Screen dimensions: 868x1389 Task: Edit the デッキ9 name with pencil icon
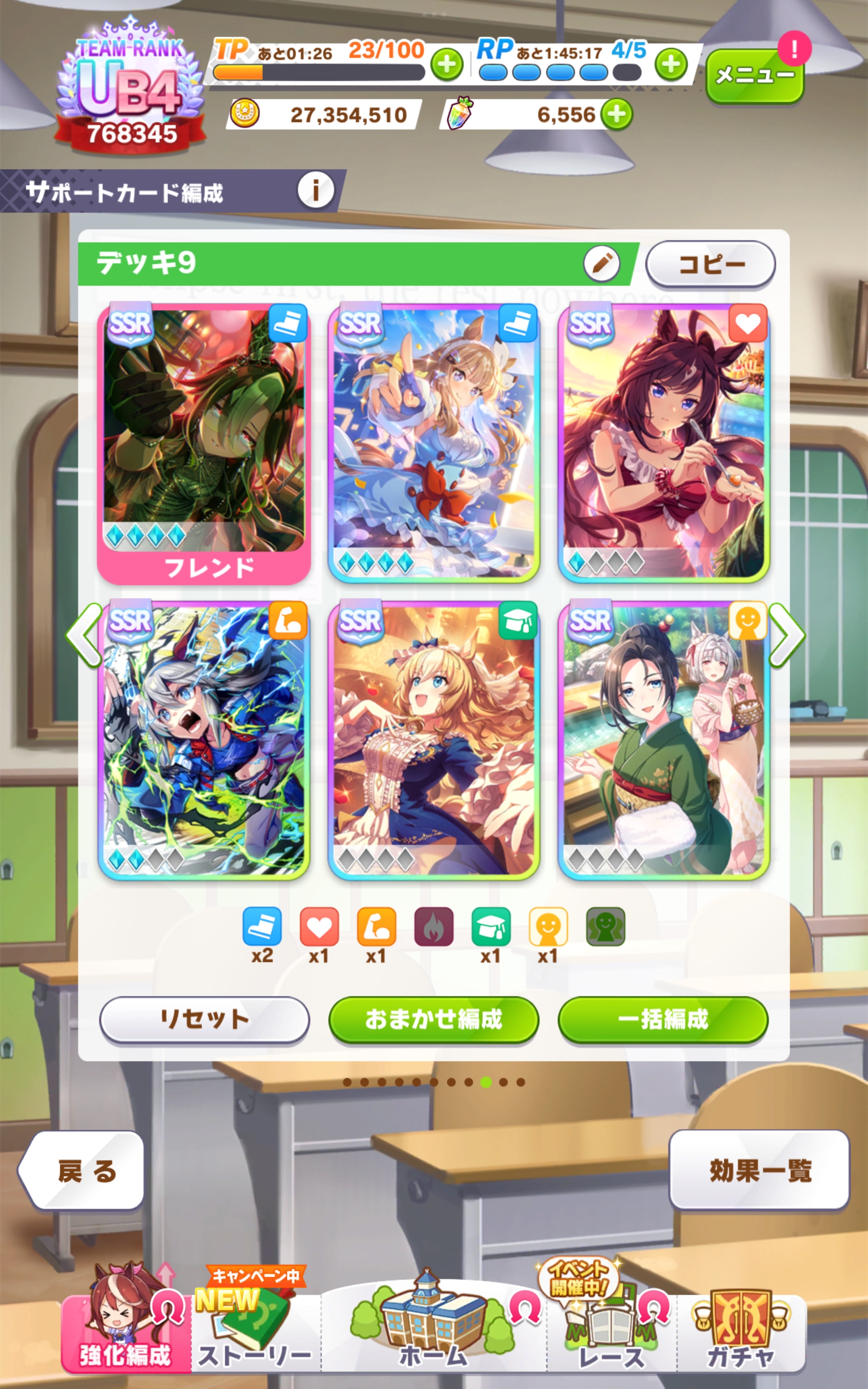click(x=601, y=264)
